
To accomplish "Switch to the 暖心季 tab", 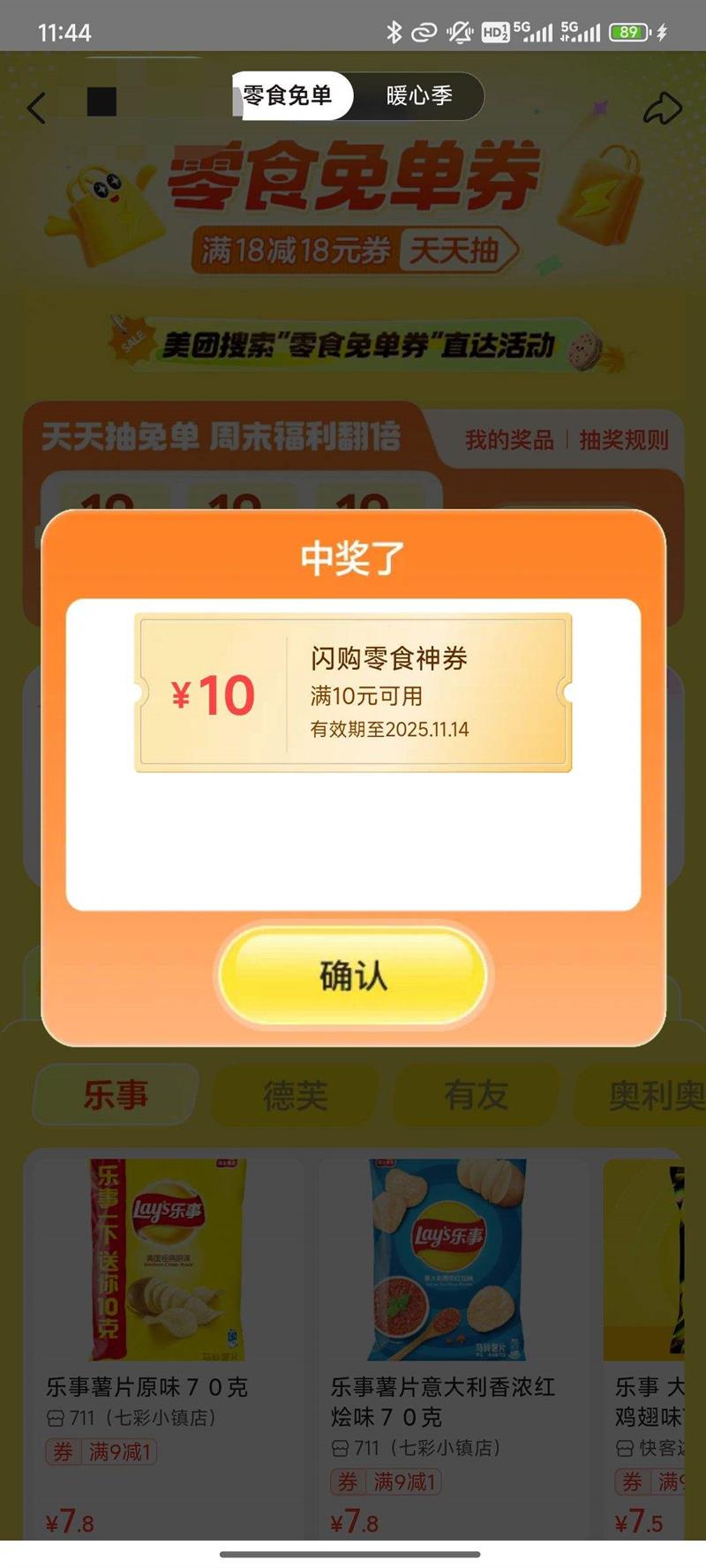I will tap(417, 96).
